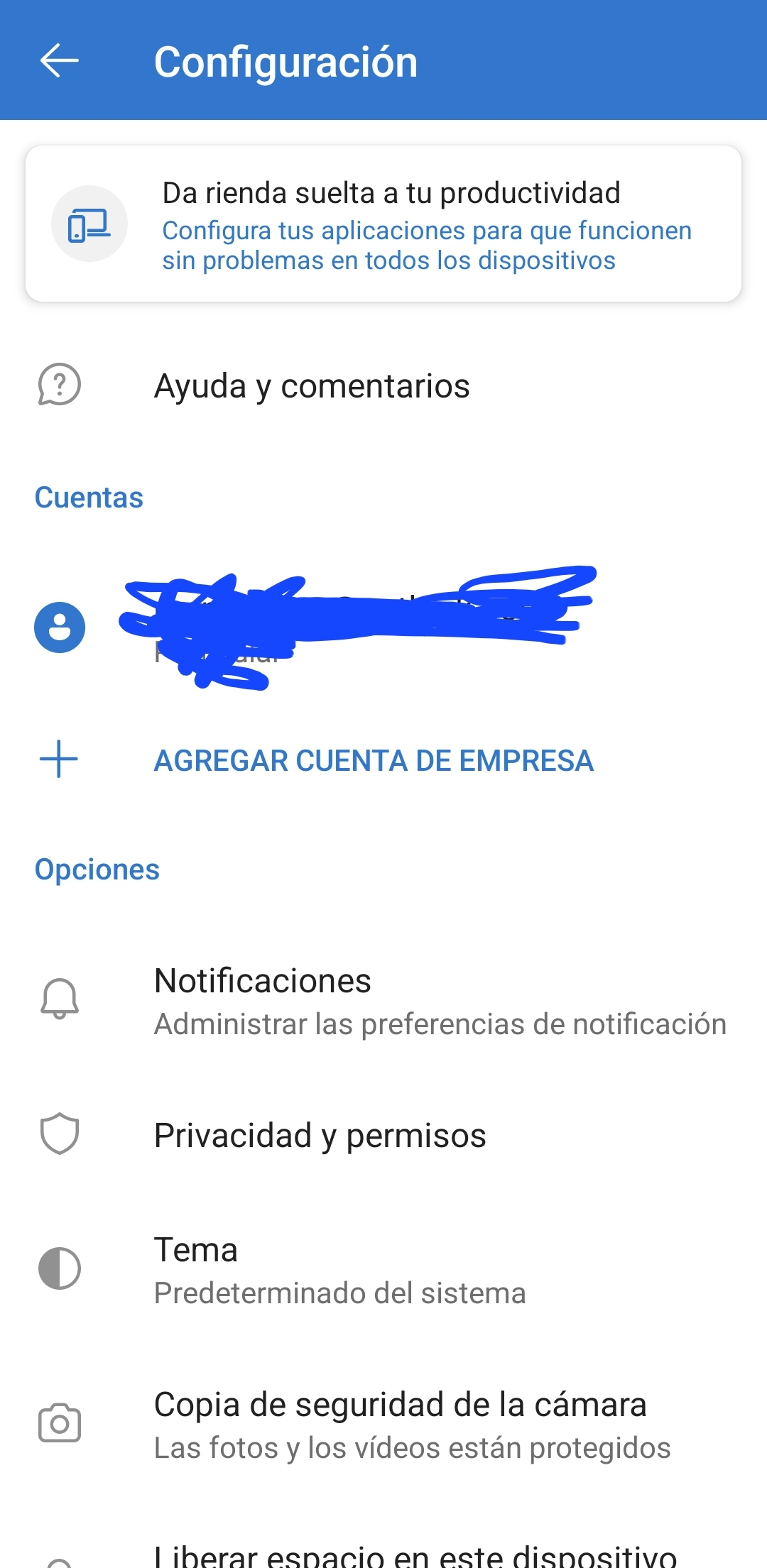
Task: Tap the back arrow in the header
Action: pos(60,60)
